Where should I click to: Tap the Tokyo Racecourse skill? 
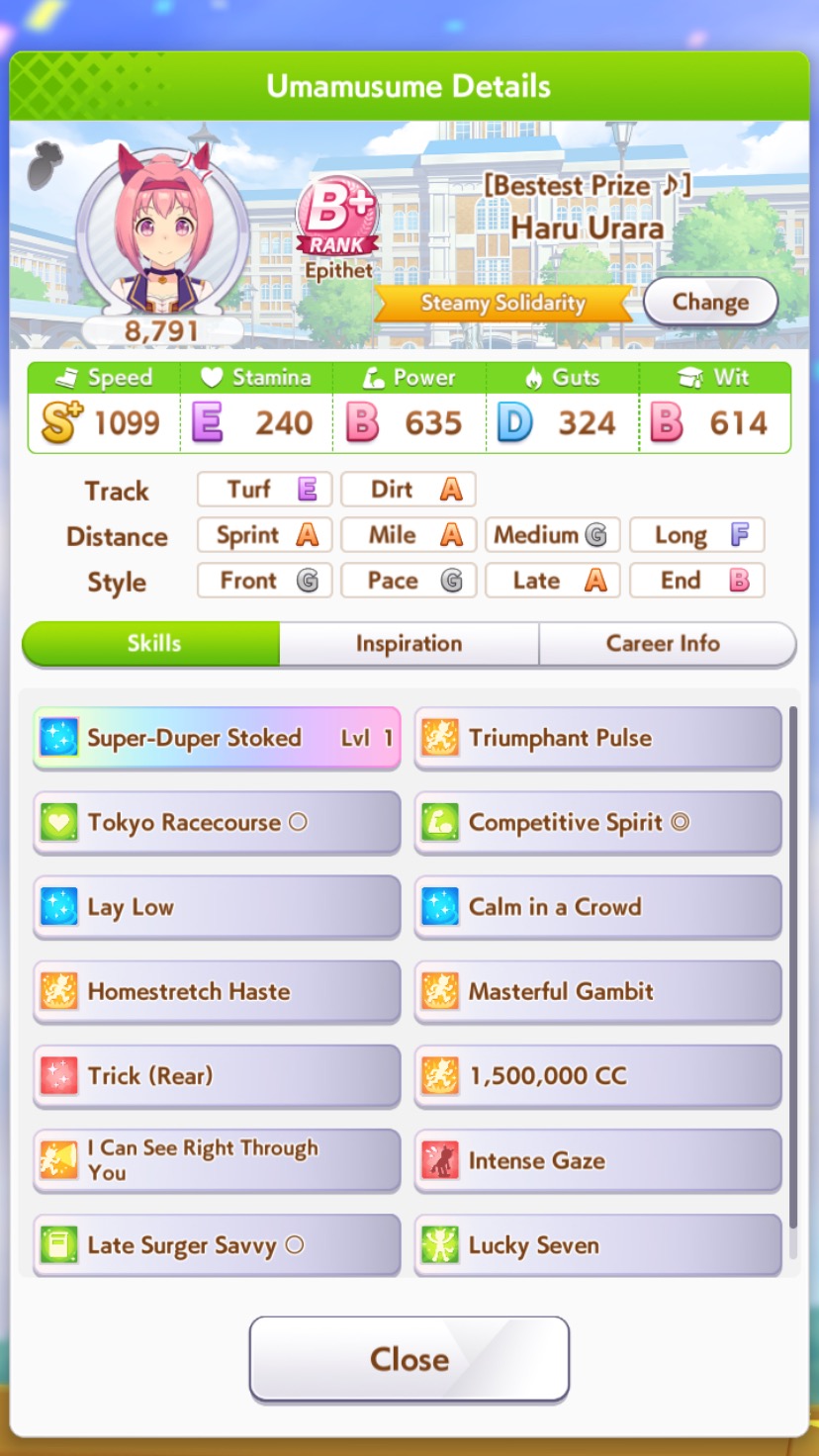pyautogui.click(x=217, y=823)
